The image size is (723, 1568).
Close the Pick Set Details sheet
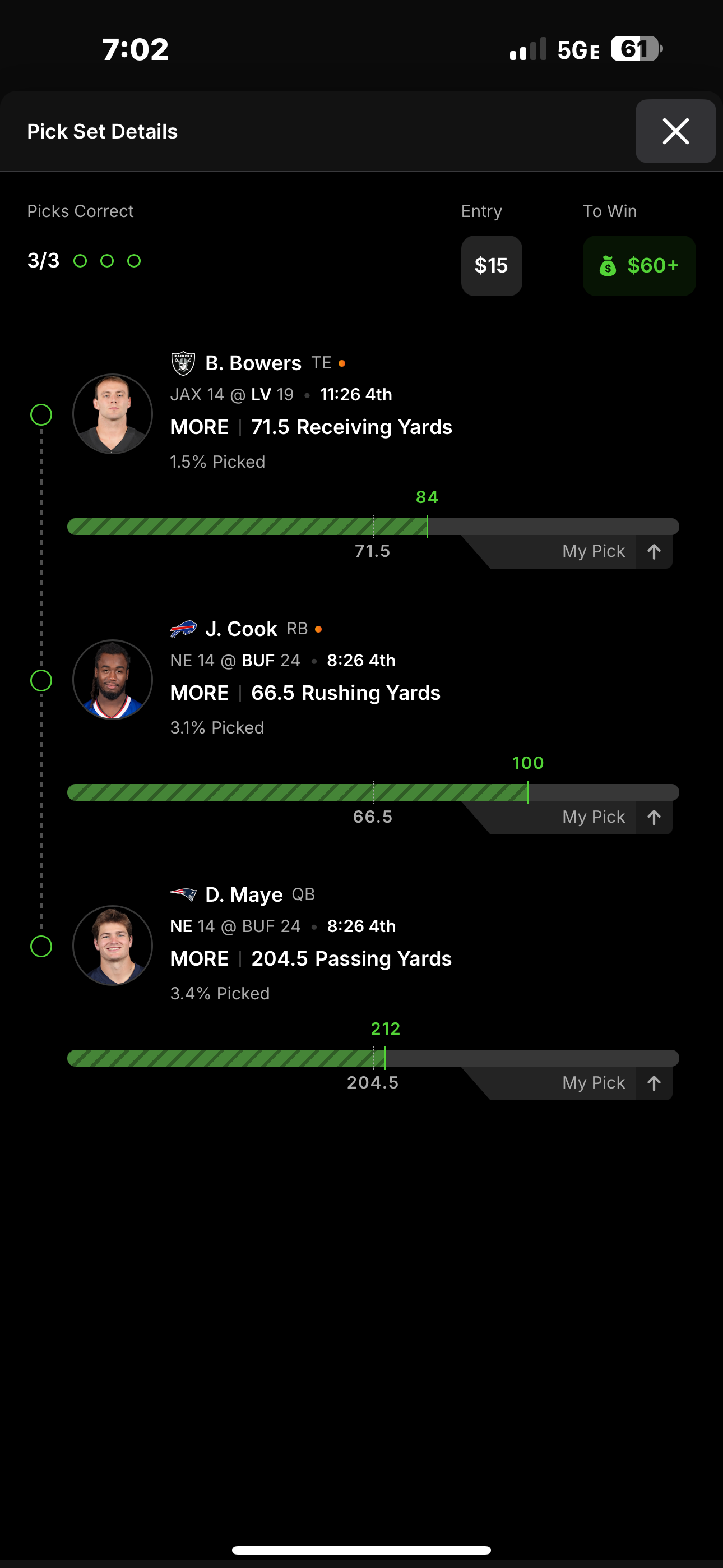(x=675, y=131)
